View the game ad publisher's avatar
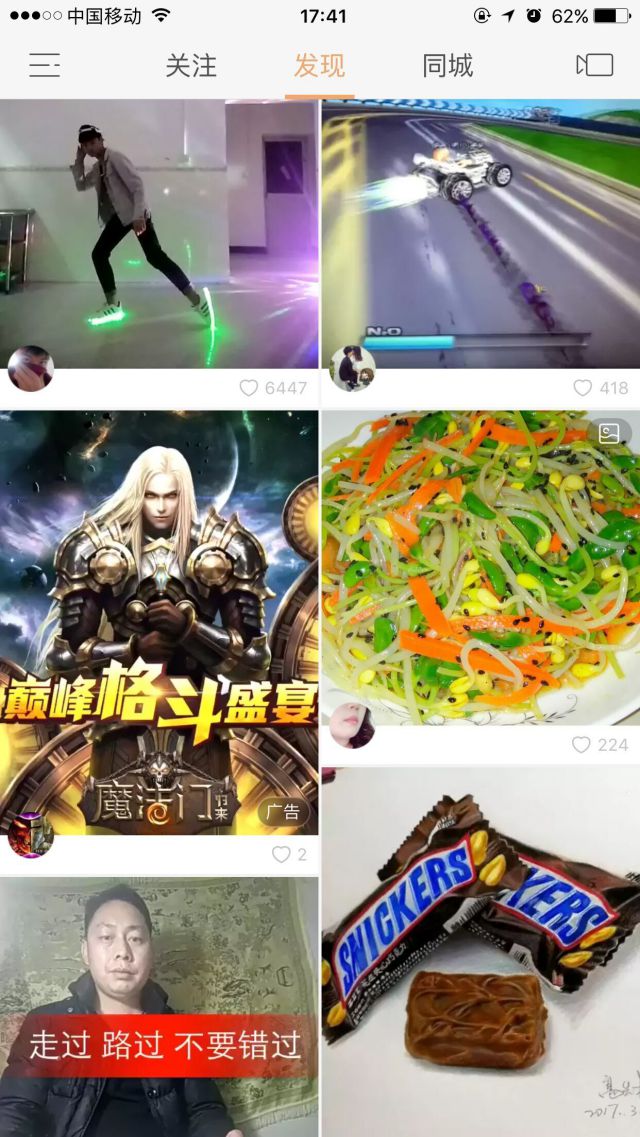 click(30, 836)
